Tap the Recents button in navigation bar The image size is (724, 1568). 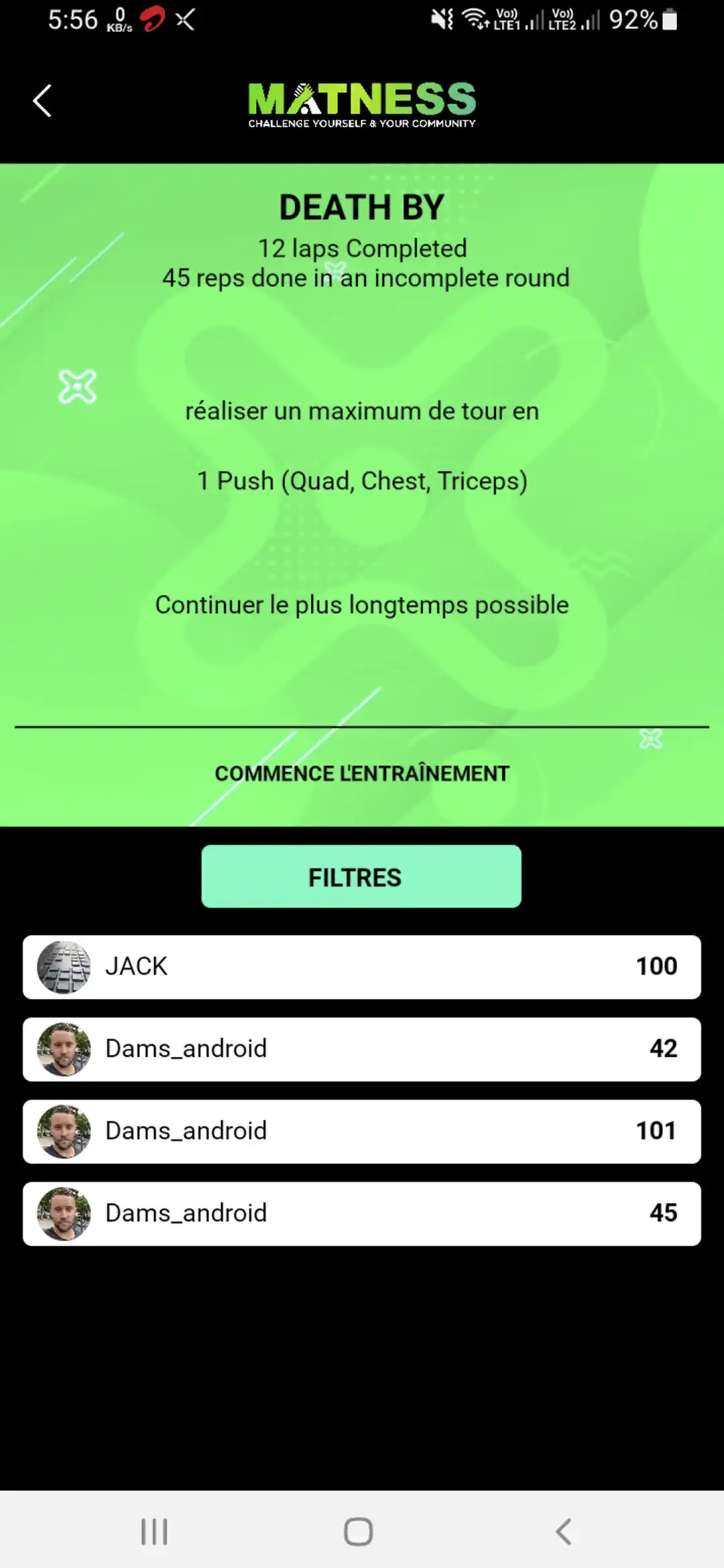(x=155, y=1532)
